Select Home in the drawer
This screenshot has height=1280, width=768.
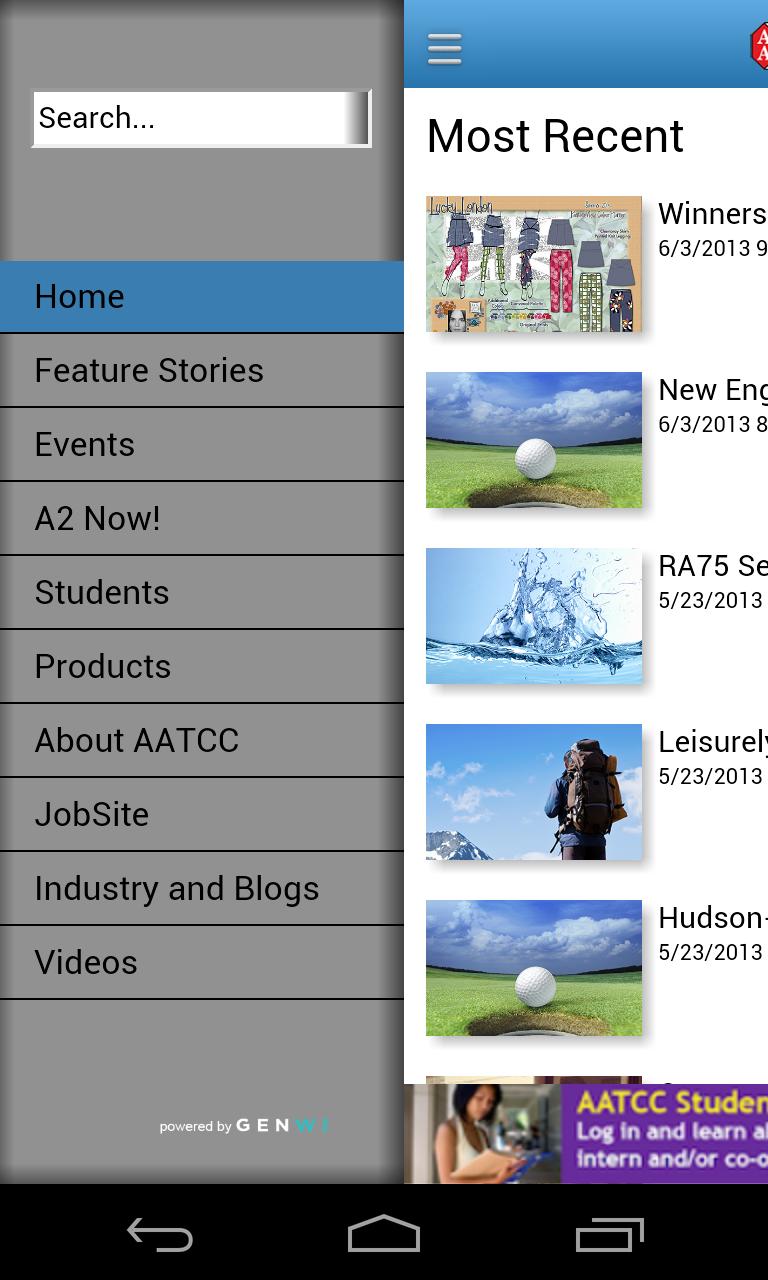[201, 296]
